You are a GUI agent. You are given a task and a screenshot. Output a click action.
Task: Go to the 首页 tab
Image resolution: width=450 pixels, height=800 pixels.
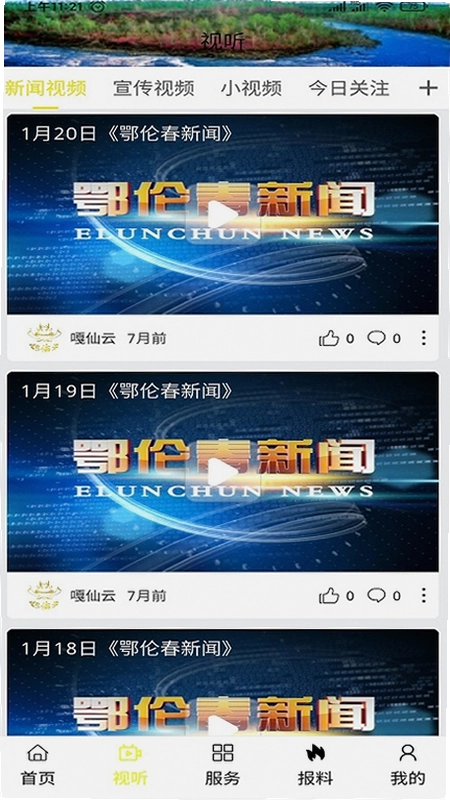tap(37, 765)
